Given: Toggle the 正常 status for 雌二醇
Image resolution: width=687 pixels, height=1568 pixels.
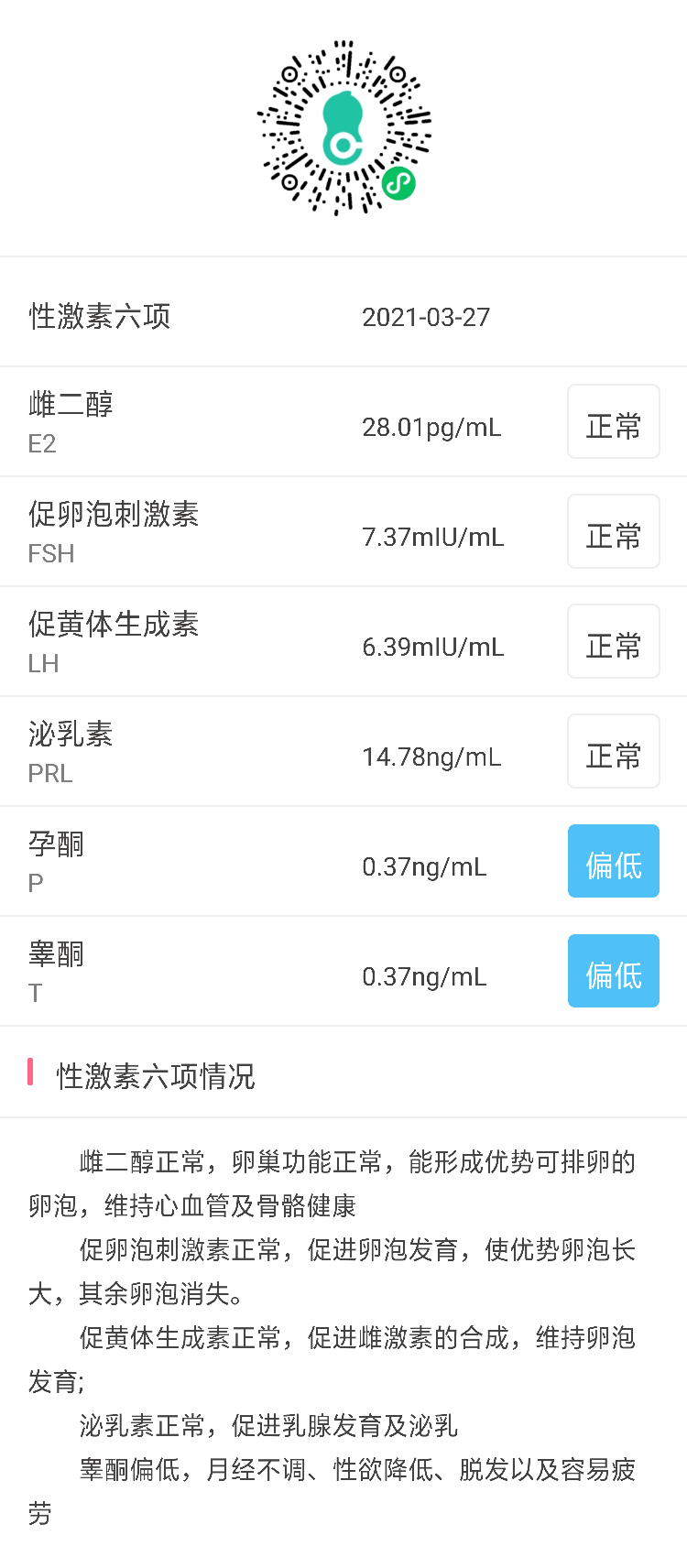Looking at the screenshot, I should (613, 421).
